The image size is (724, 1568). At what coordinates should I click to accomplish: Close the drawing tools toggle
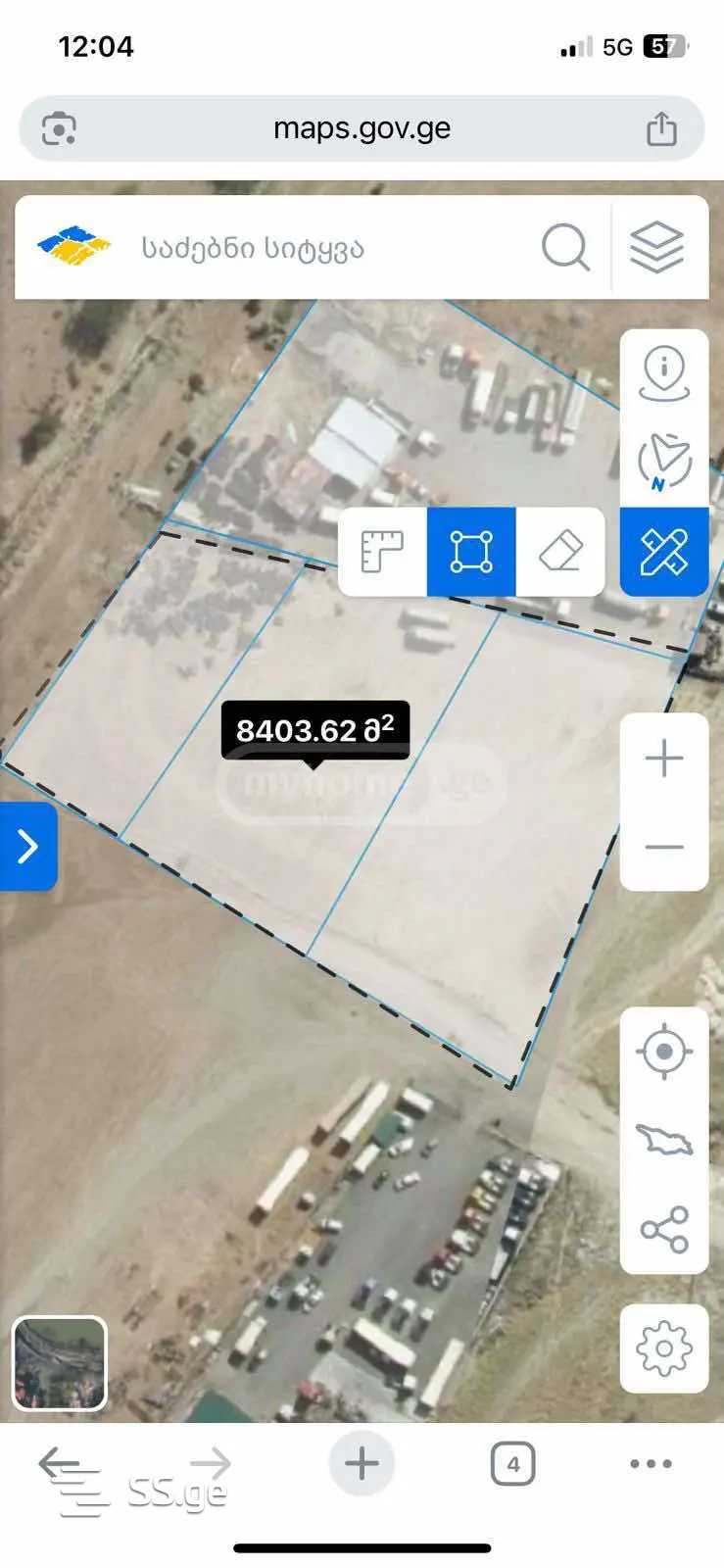[x=664, y=552]
